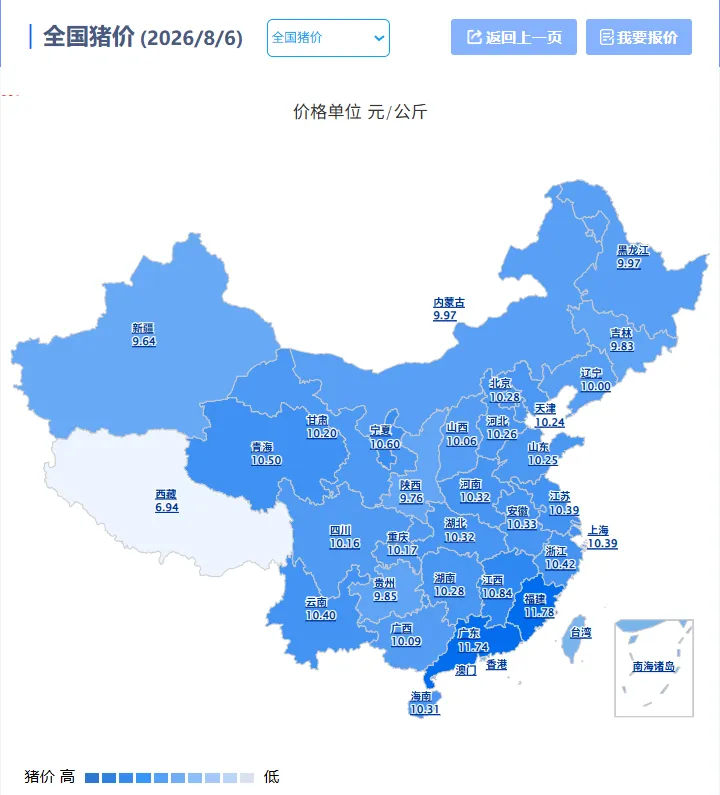Open the 海南 10.31 link
This screenshot has width=720, height=795.
click(424, 703)
